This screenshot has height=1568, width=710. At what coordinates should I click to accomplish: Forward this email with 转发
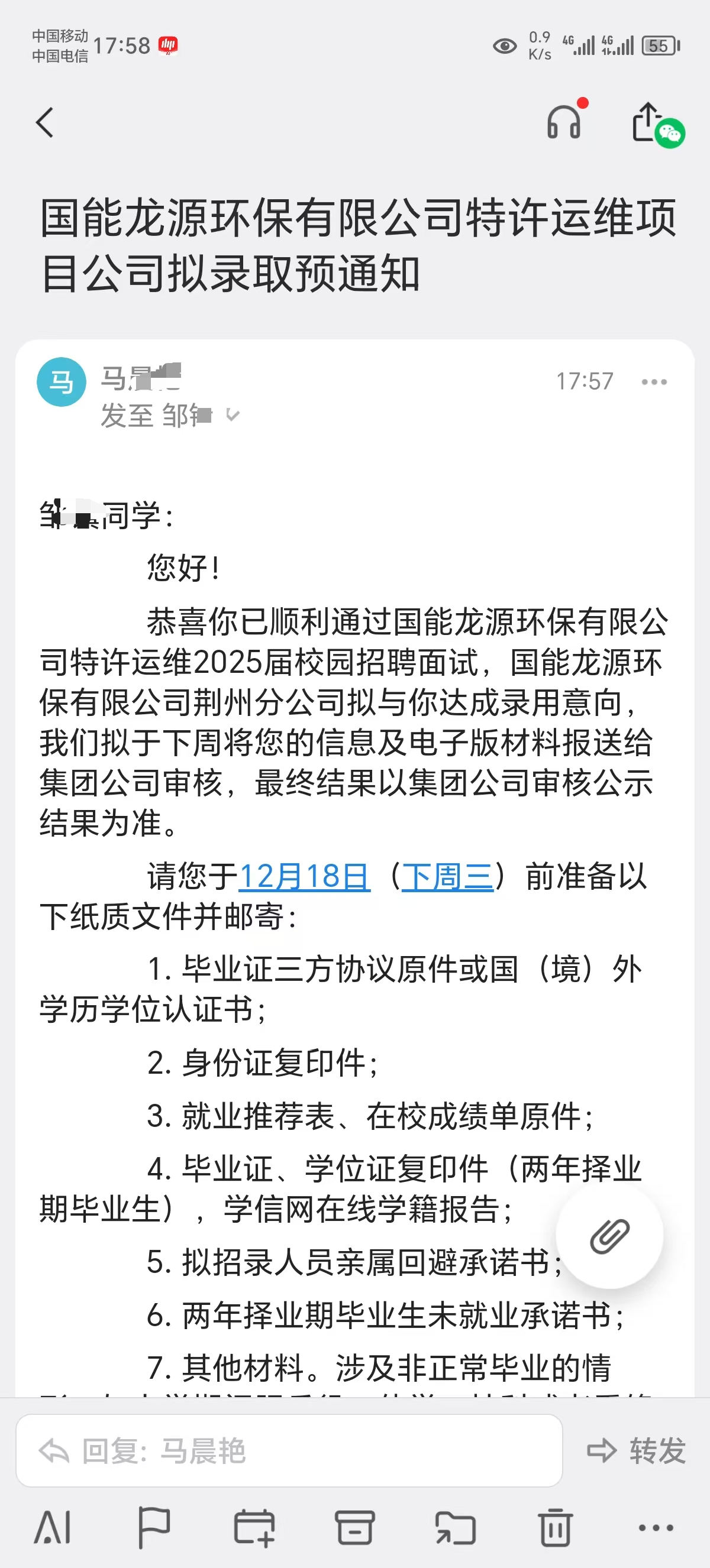(636, 1450)
